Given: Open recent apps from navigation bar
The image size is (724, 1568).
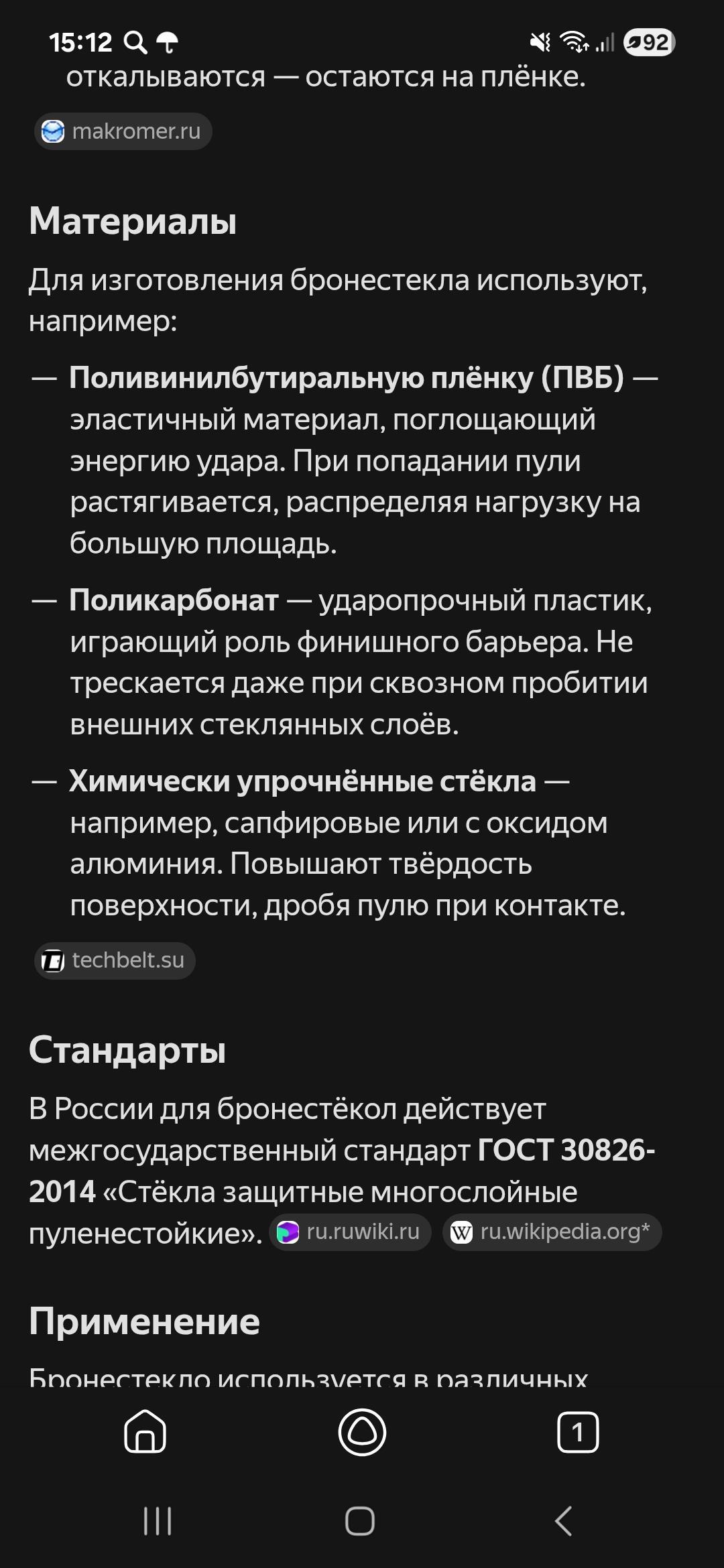Looking at the screenshot, I should tap(158, 1521).
